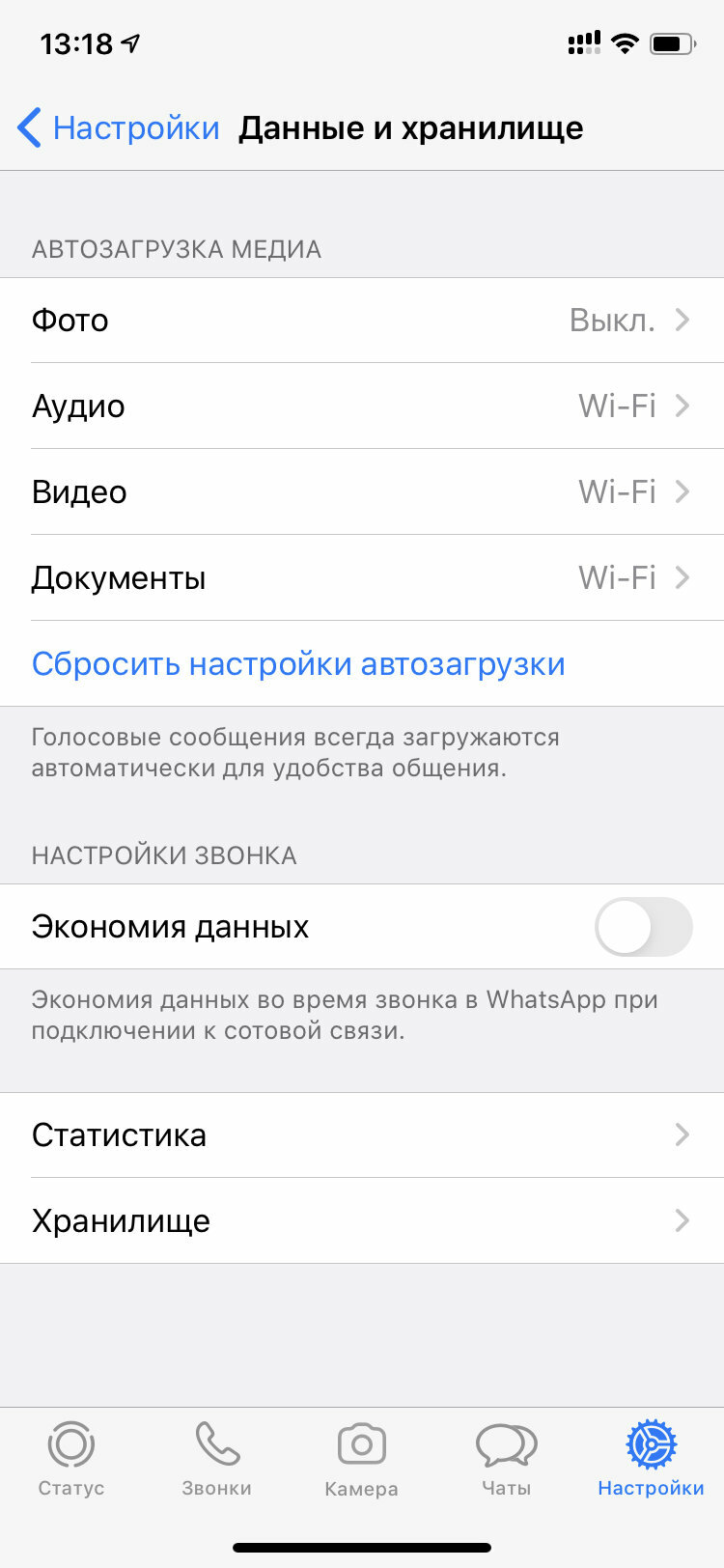724x1568 pixels.
Task: Switch to the Чаты tab
Action: point(507,1459)
